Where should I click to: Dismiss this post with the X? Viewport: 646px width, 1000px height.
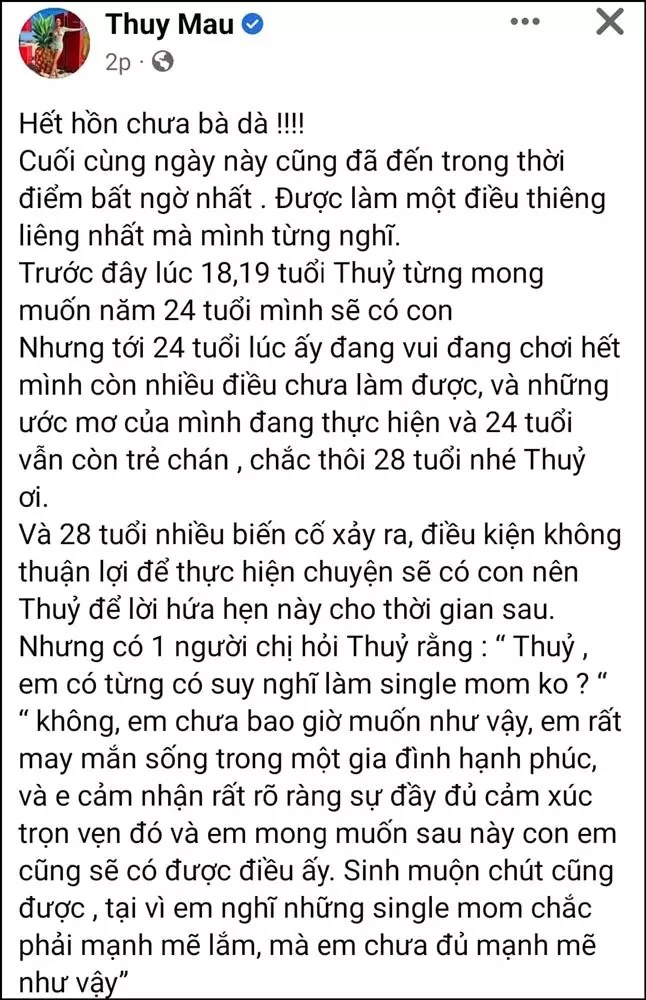[x=610, y=22]
